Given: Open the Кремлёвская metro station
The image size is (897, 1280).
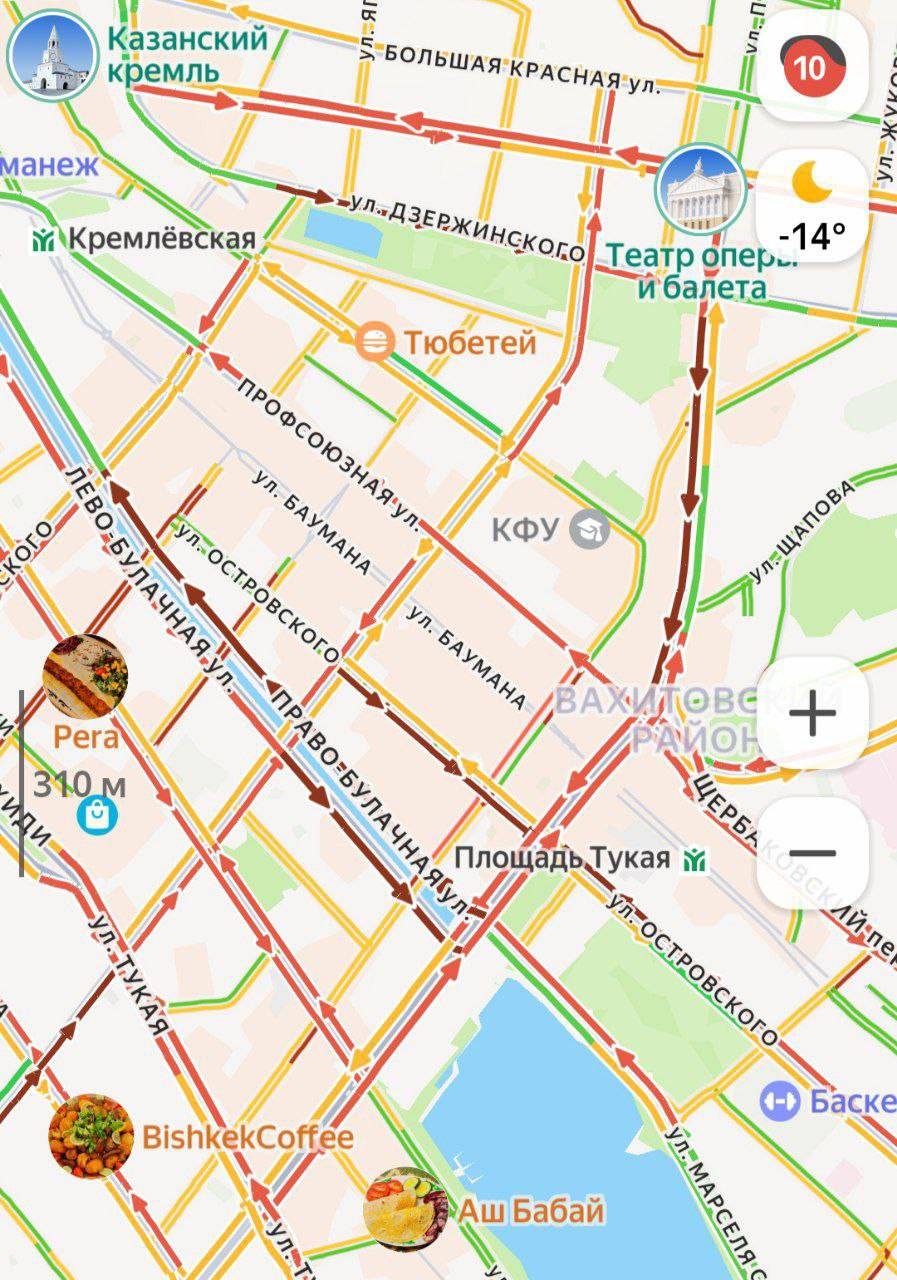Looking at the screenshot, I should click(43, 240).
